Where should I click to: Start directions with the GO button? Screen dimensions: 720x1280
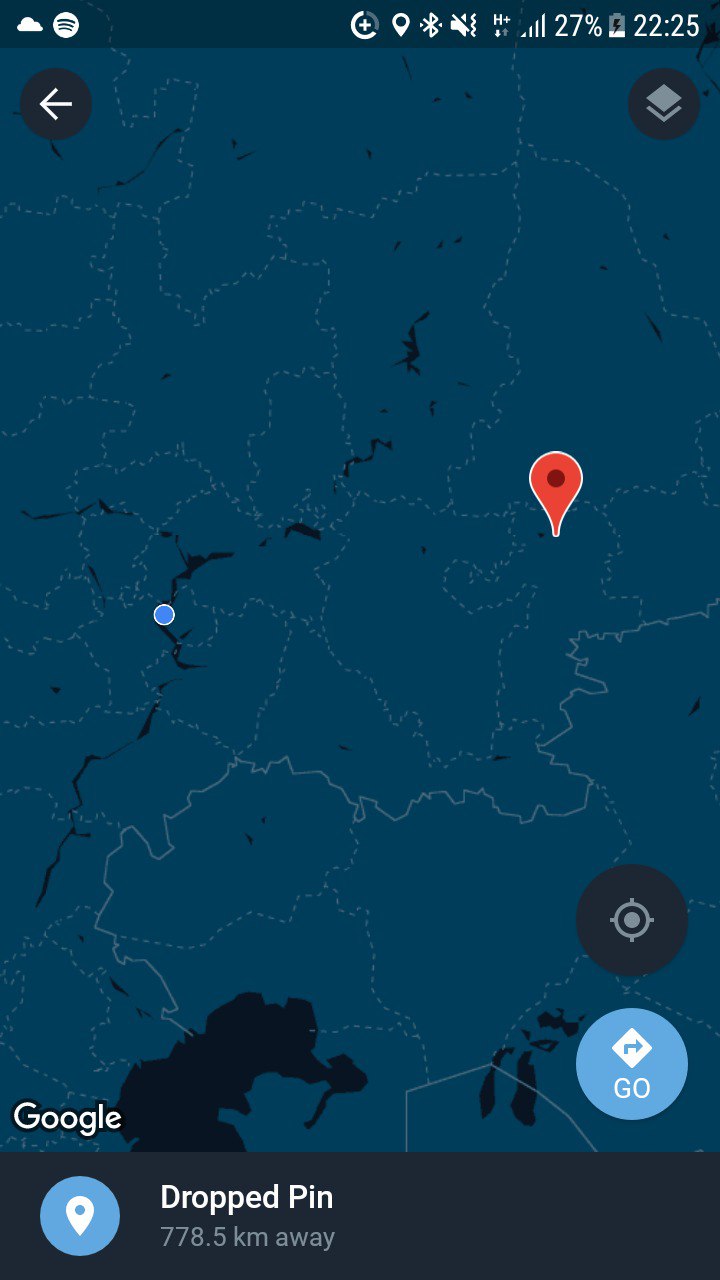631,1064
